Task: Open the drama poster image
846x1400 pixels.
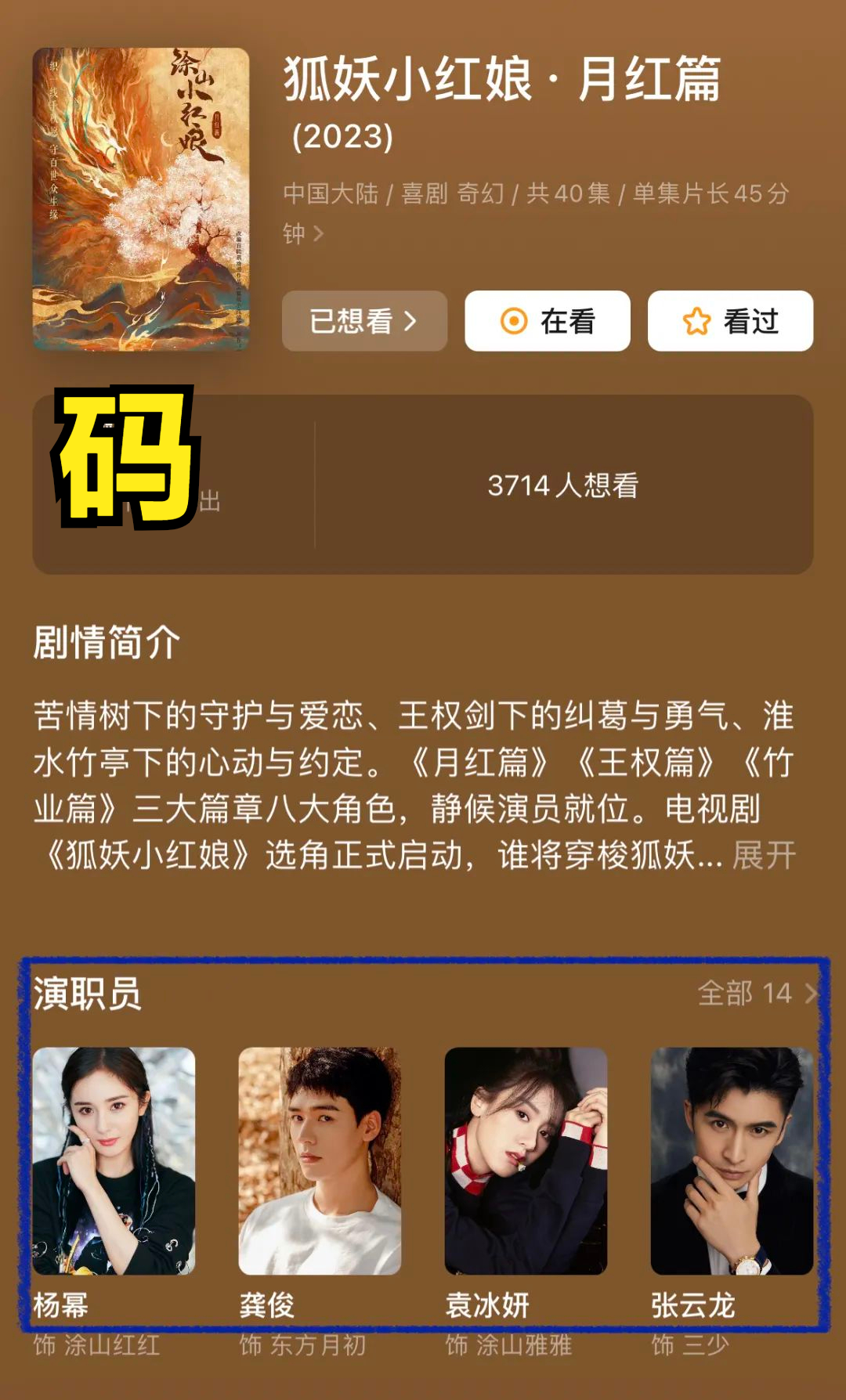Action: (141, 199)
